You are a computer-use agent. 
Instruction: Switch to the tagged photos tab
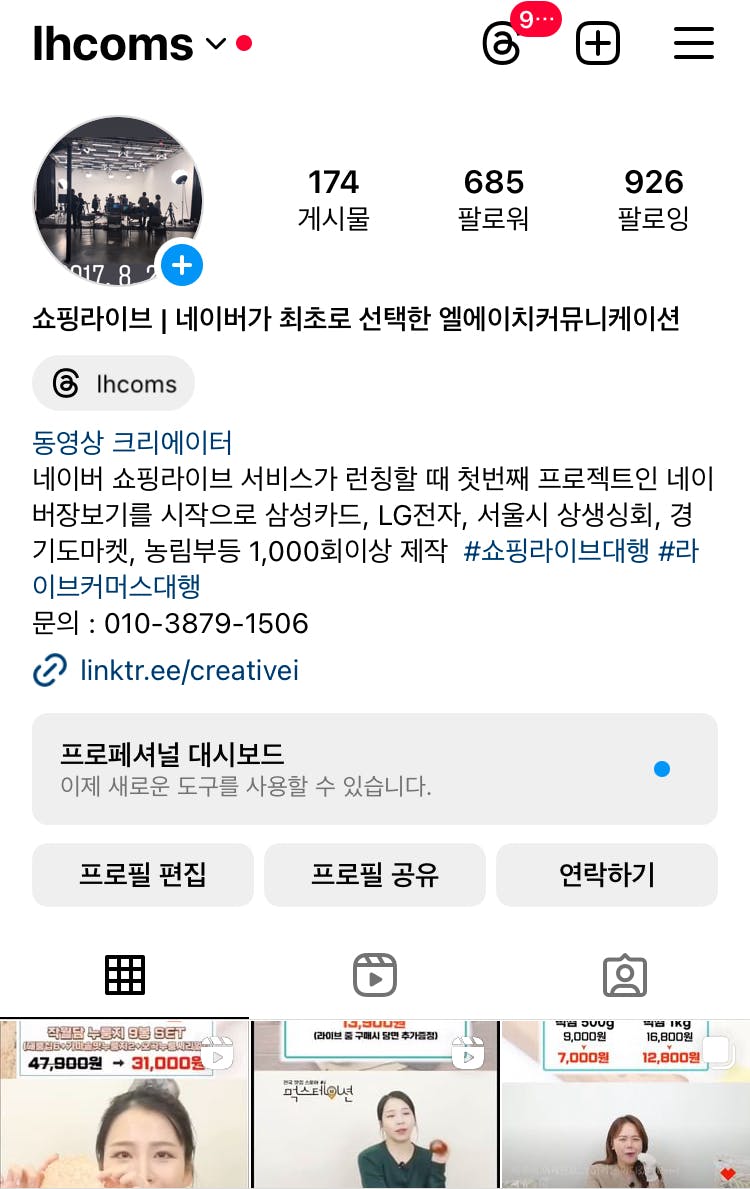click(625, 975)
